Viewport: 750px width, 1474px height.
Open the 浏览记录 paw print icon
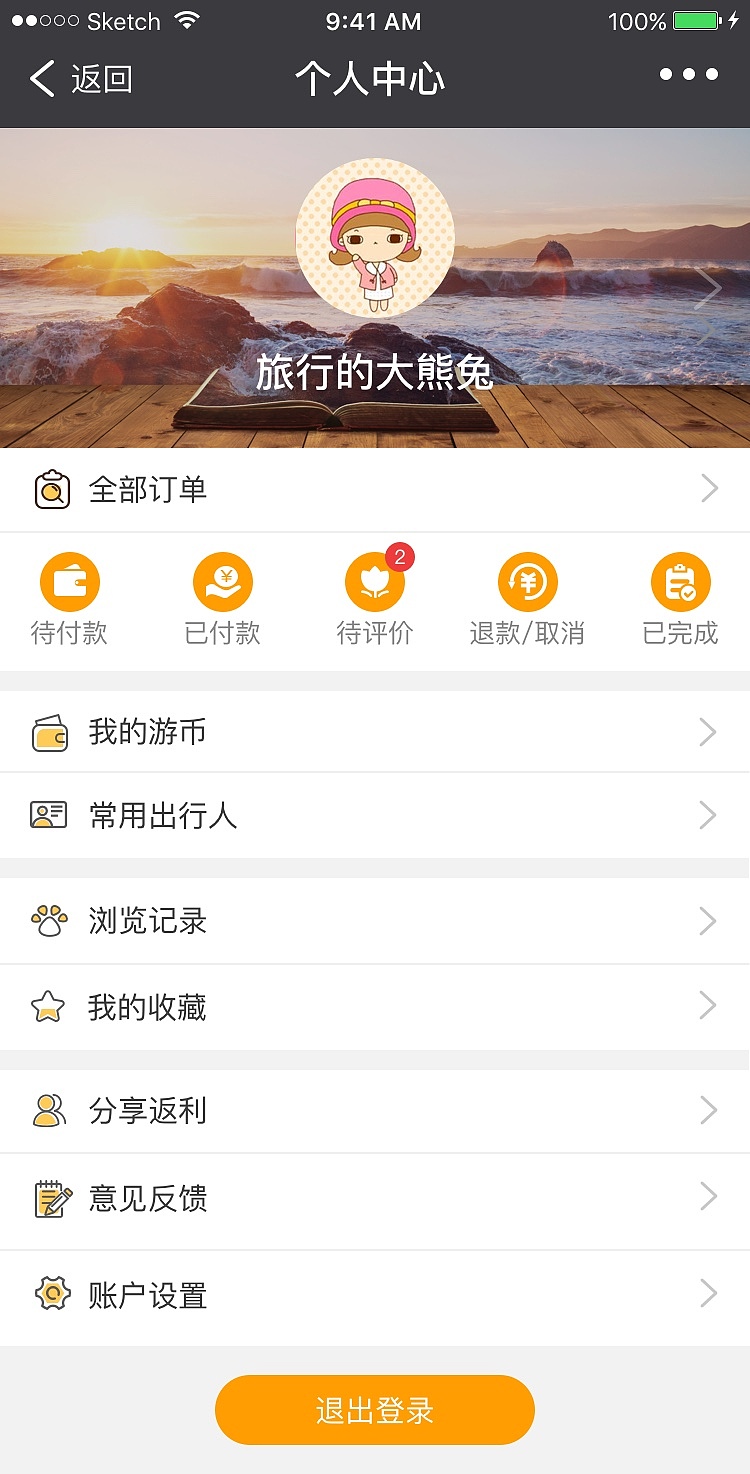click(x=47, y=920)
